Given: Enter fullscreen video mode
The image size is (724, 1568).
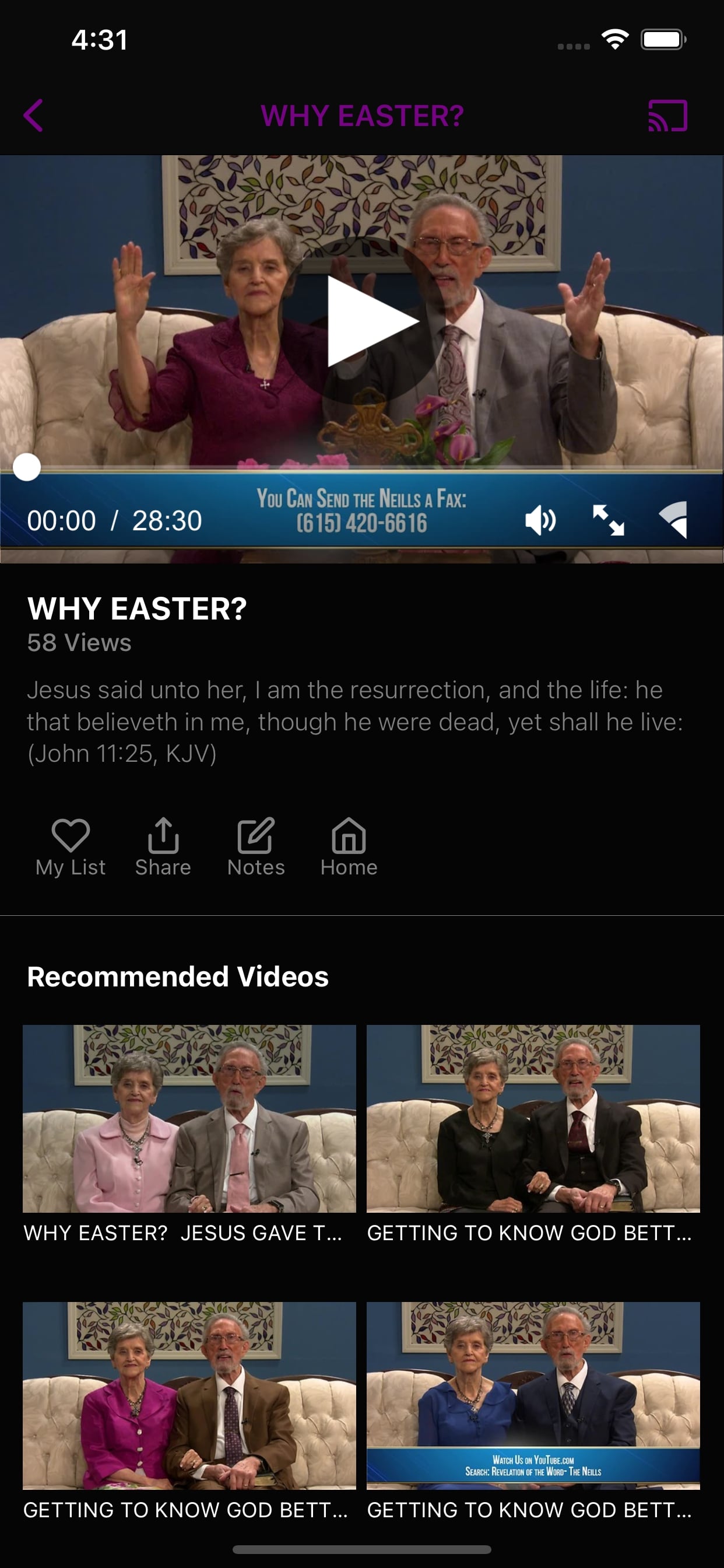Looking at the screenshot, I should coord(609,520).
